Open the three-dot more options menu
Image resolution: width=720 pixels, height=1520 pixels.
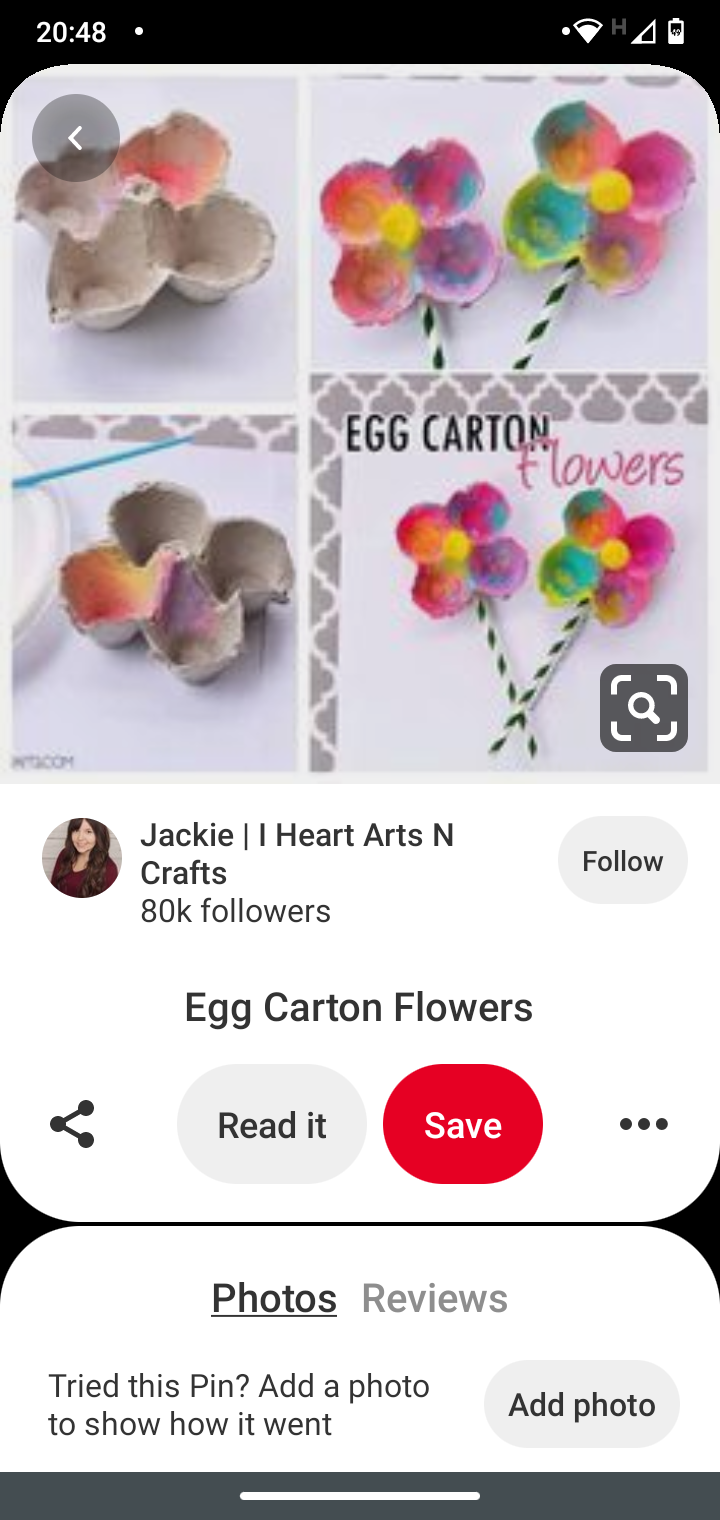[643, 1124]
